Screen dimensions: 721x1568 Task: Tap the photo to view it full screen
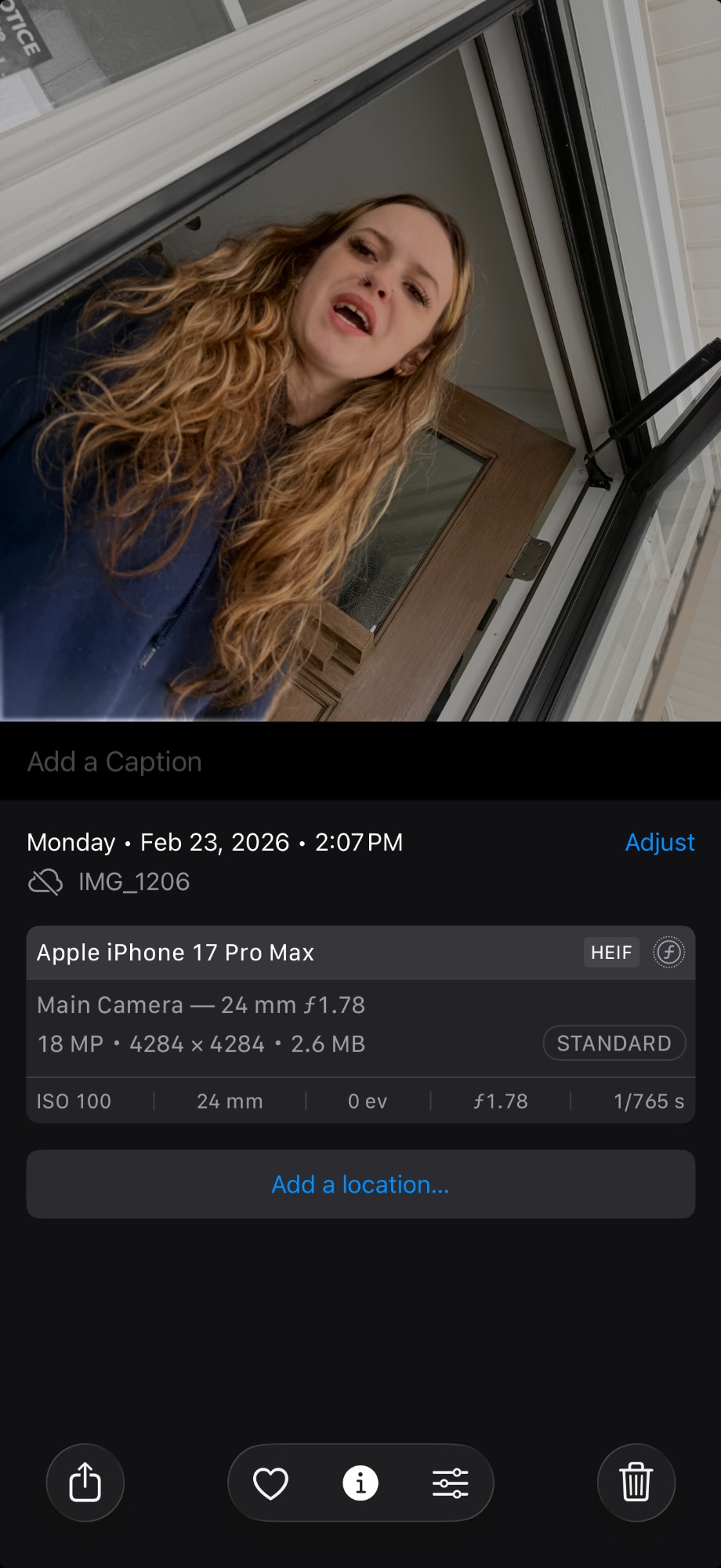(x=360, y=361)
